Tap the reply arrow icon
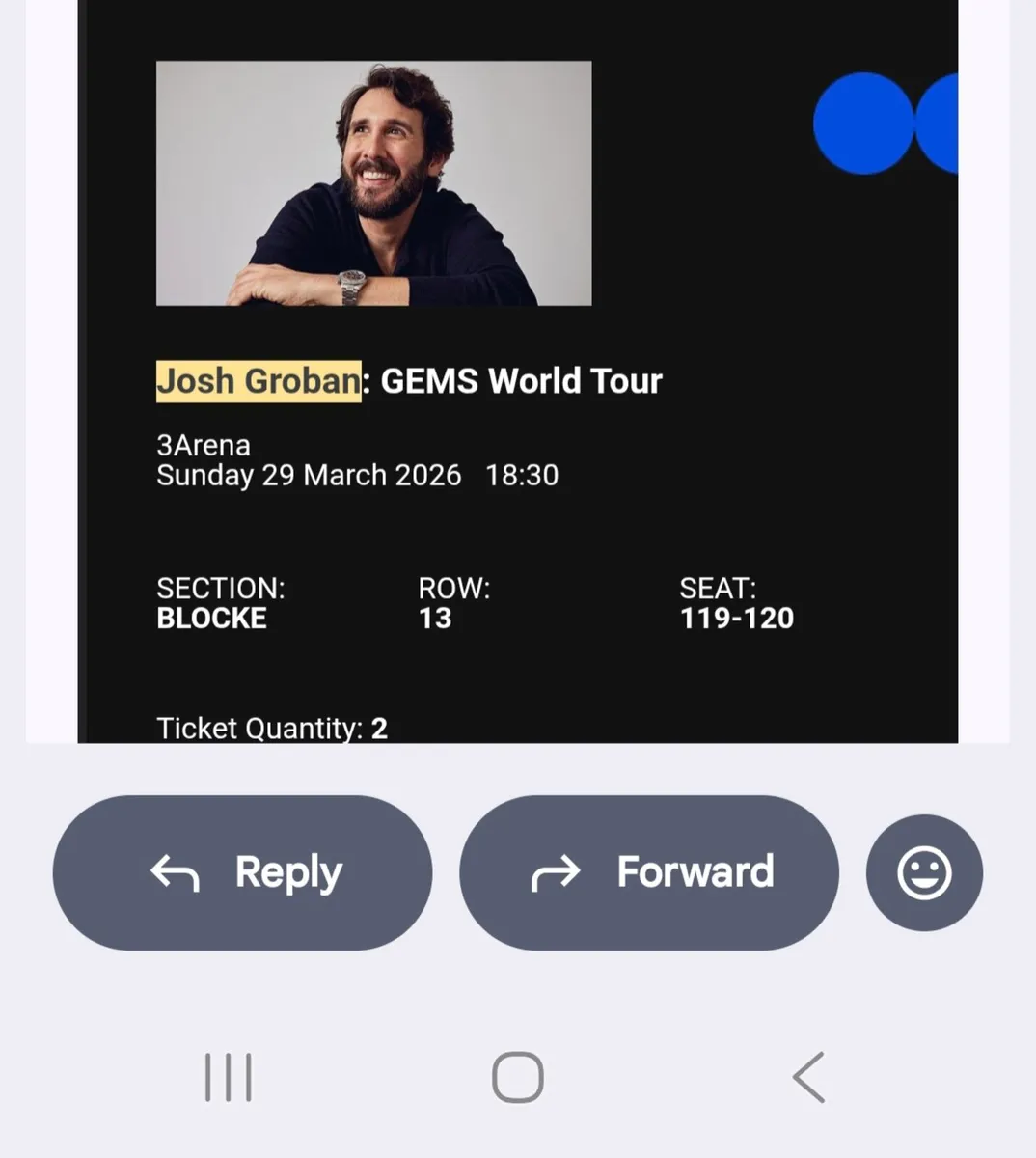The image size is (1036, 1158). point(172,871)
